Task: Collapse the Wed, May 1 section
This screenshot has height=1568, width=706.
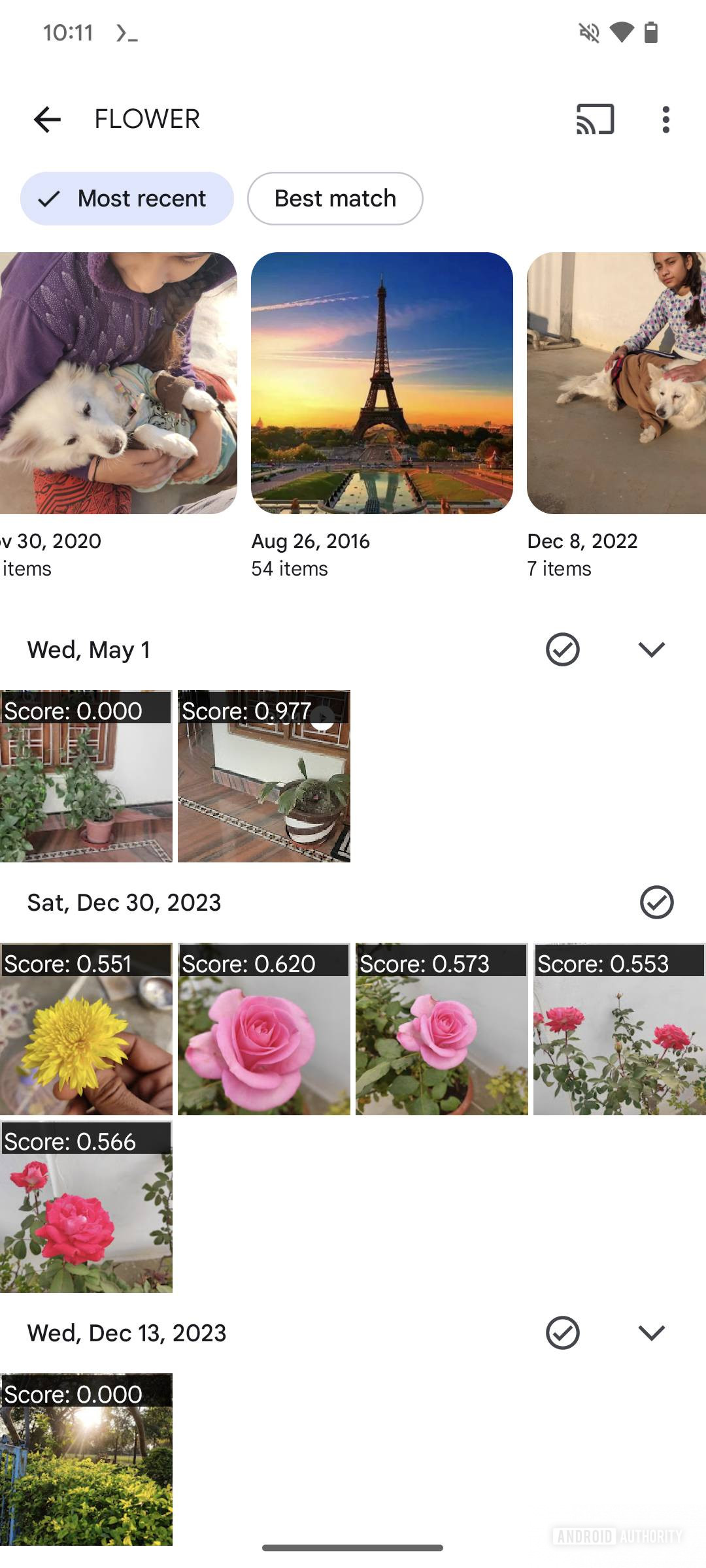Action: tap(651, 649)
